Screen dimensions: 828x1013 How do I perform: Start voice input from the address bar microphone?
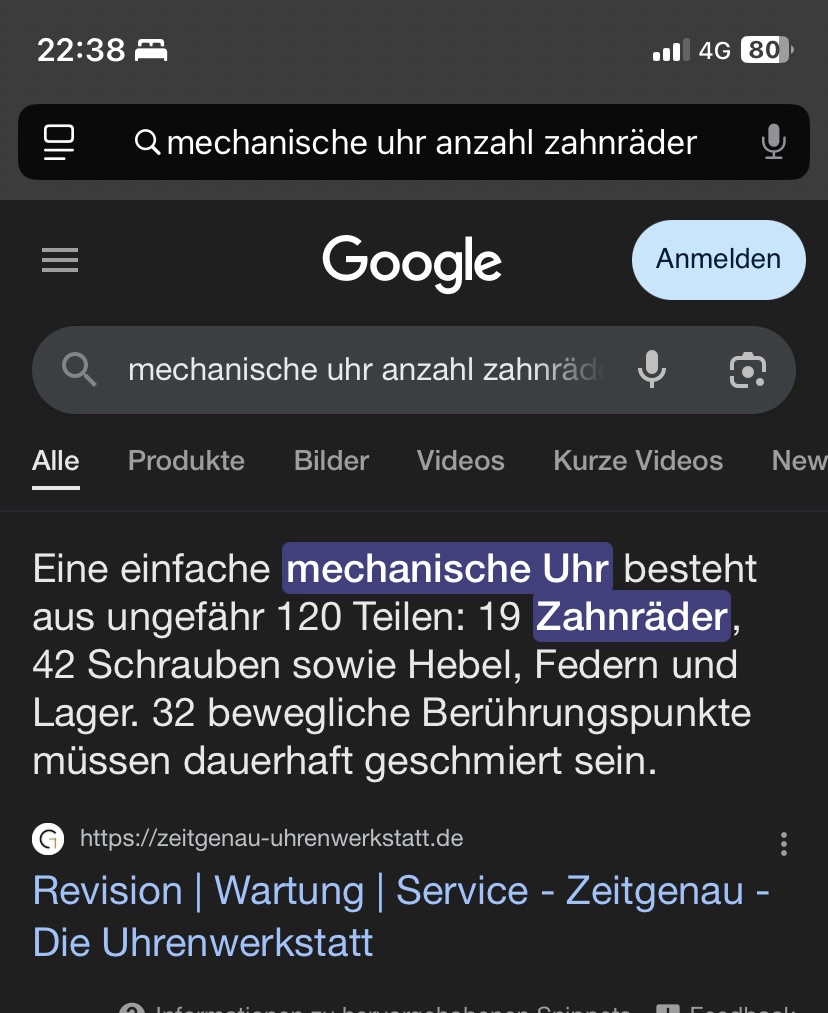pos(773,142)
